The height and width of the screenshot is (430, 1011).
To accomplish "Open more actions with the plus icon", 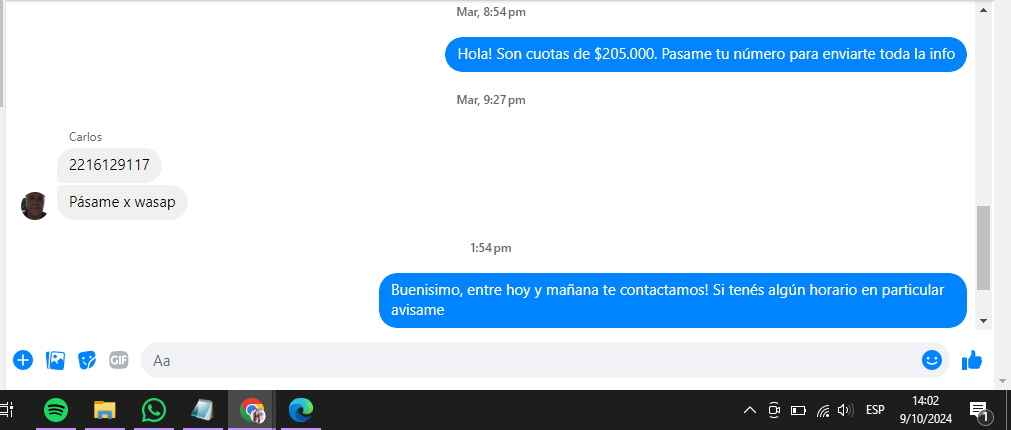I will coord(23,360).
